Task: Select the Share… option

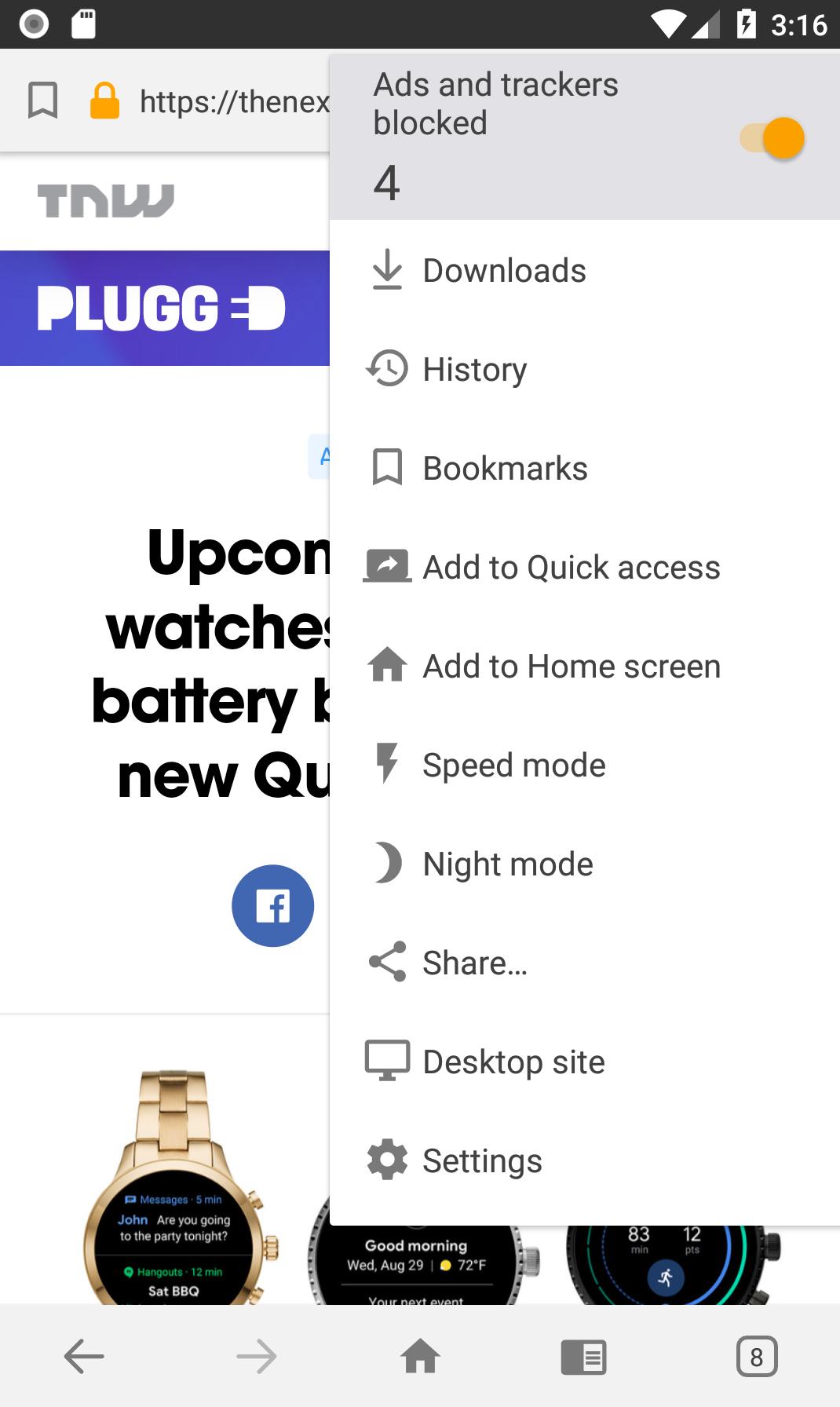Action: [x=474, y=963]
